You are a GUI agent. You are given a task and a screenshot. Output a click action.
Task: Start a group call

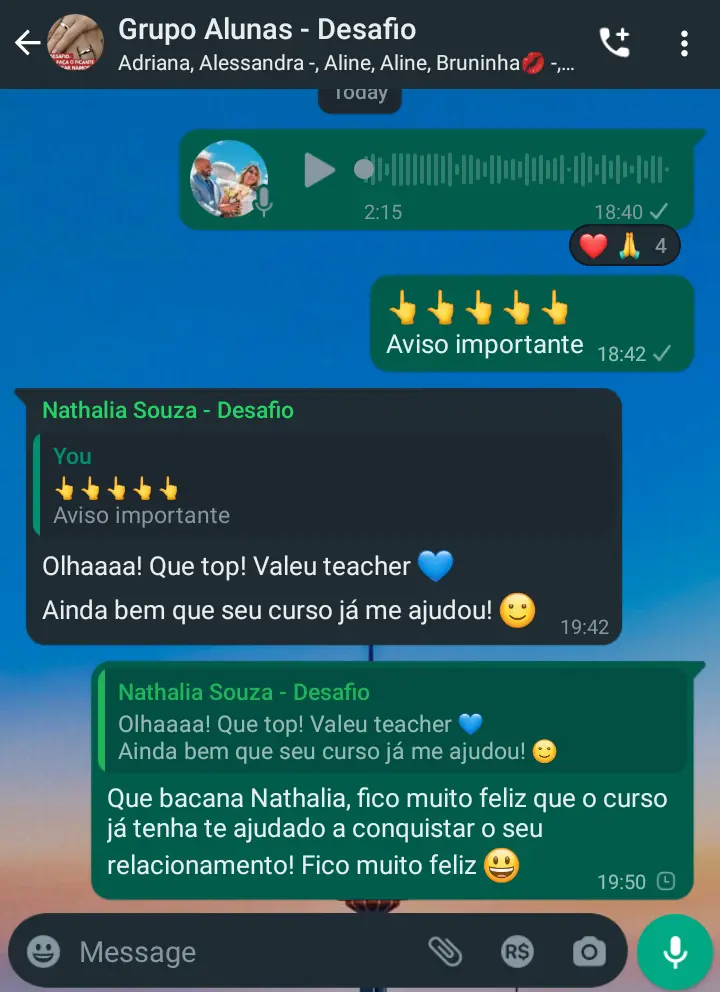[x=614, y=42]
